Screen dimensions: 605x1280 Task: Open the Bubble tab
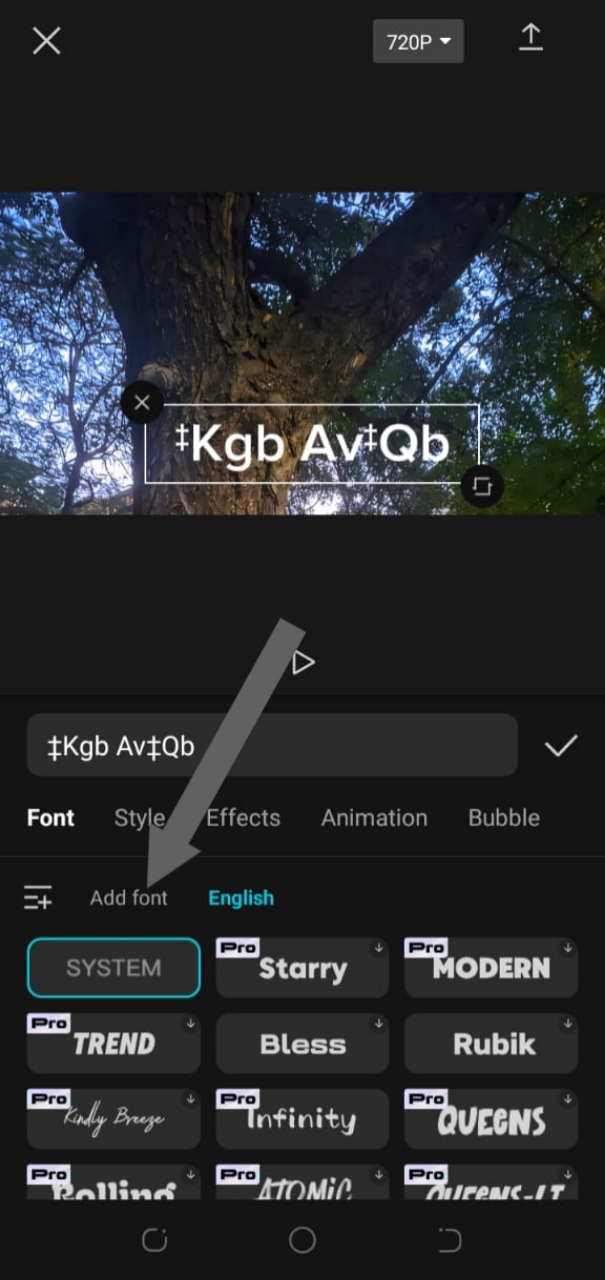pos(503,818)
